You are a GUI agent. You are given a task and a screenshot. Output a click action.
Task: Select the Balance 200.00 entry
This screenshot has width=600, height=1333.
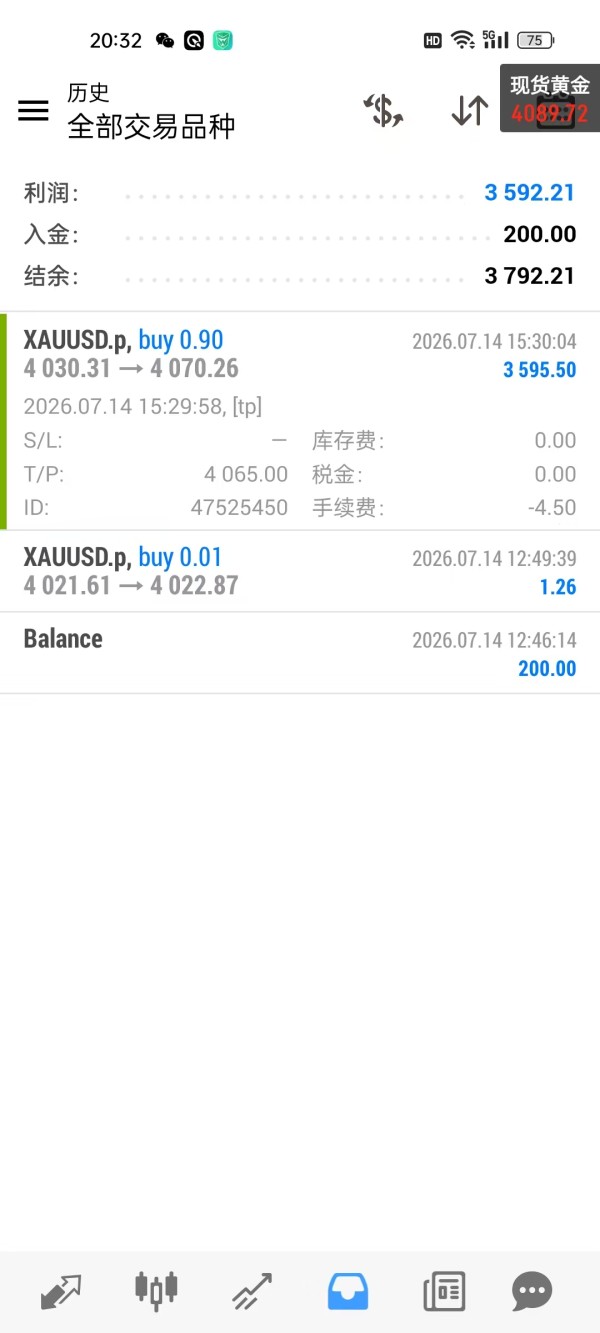tap(300, 653)
